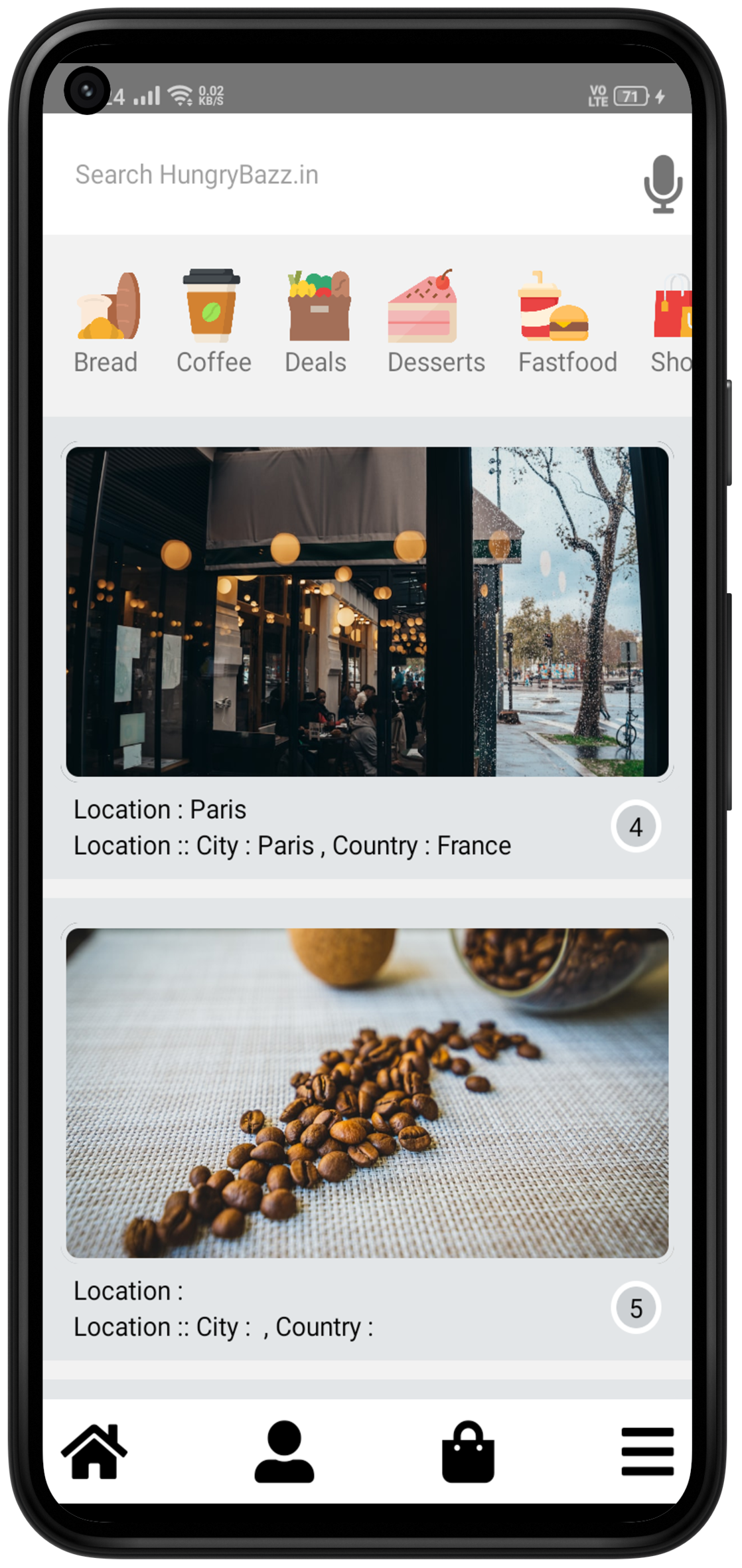Open the hamburger menu
This screenshot has width=742, height=1568.
[647, 1452]
